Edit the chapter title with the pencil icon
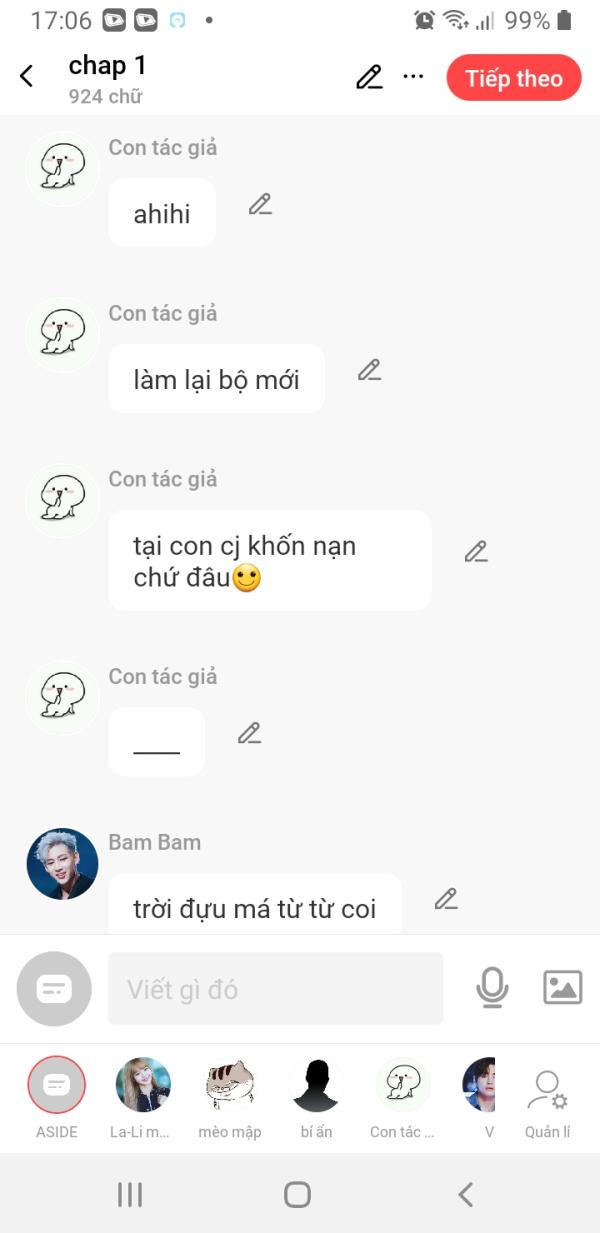Image resolution: width=600 pixels, height=1233 pixels. point(369,77)
